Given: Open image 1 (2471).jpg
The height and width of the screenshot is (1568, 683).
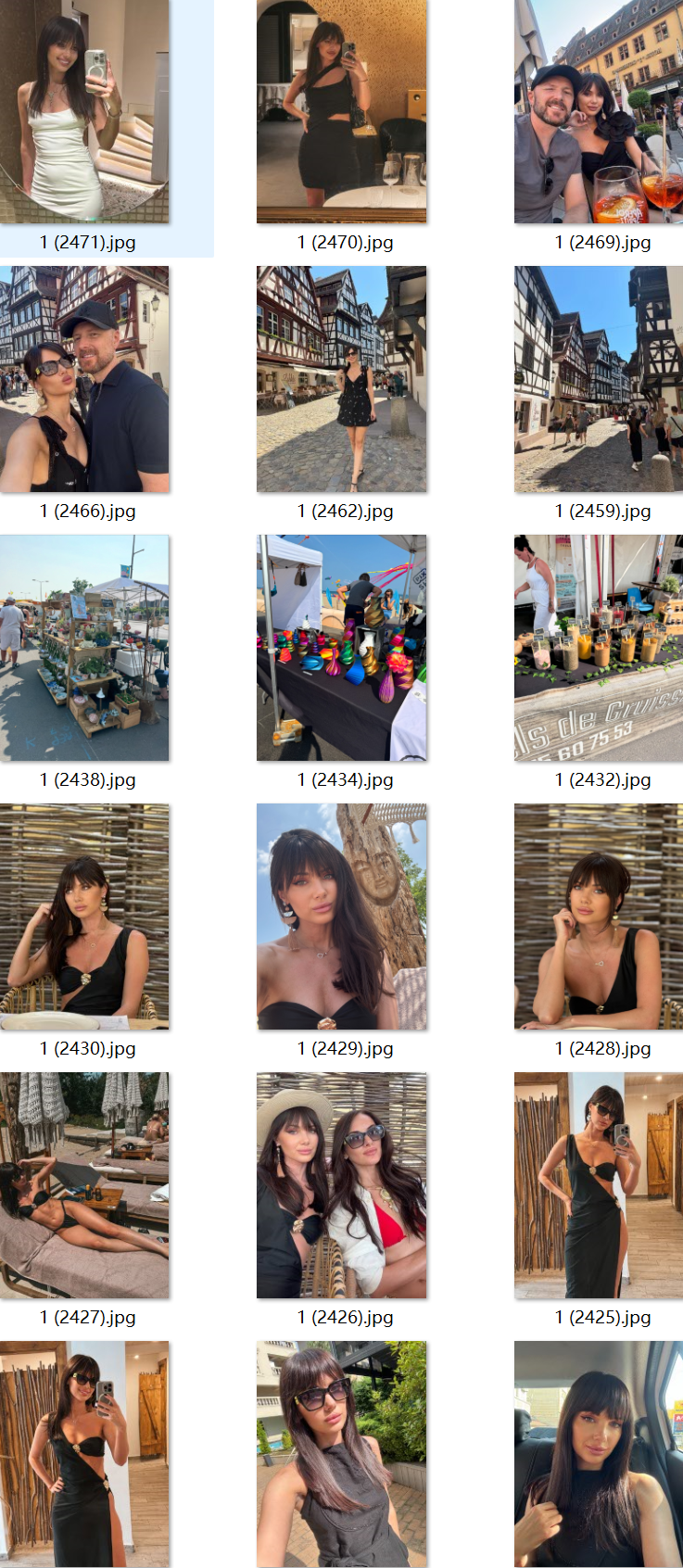Looking at the screenshot, I should coord(84,111).
